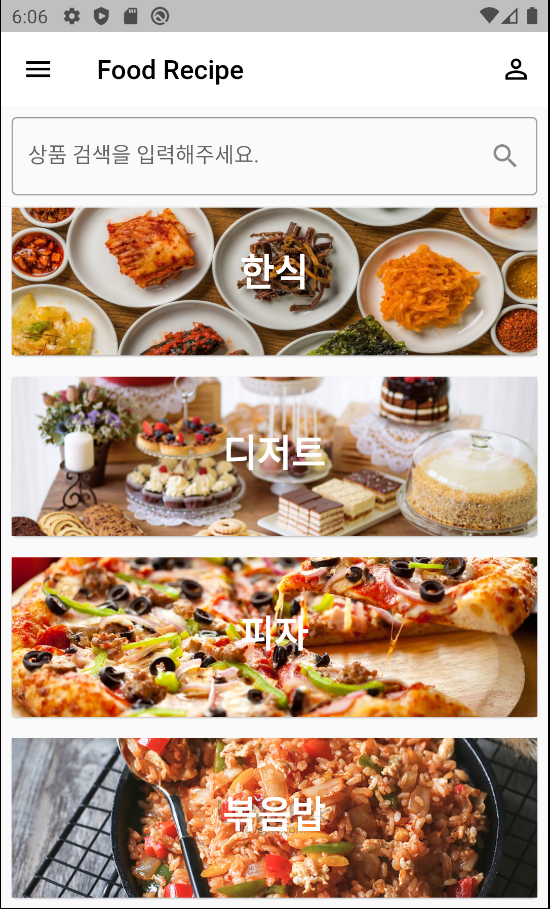This screenshot has width=550, height=909.
Task: Open the 한식 category card
Action: pos(274,281)
